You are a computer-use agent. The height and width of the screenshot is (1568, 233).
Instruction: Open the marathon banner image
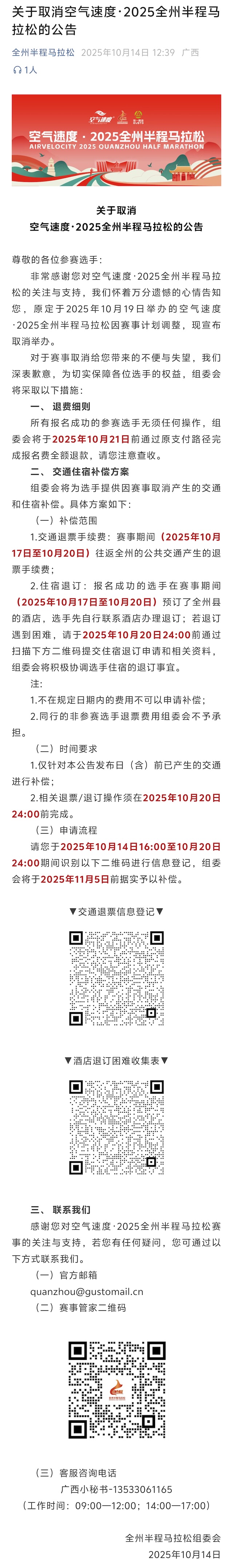click(x=116, y=140)
